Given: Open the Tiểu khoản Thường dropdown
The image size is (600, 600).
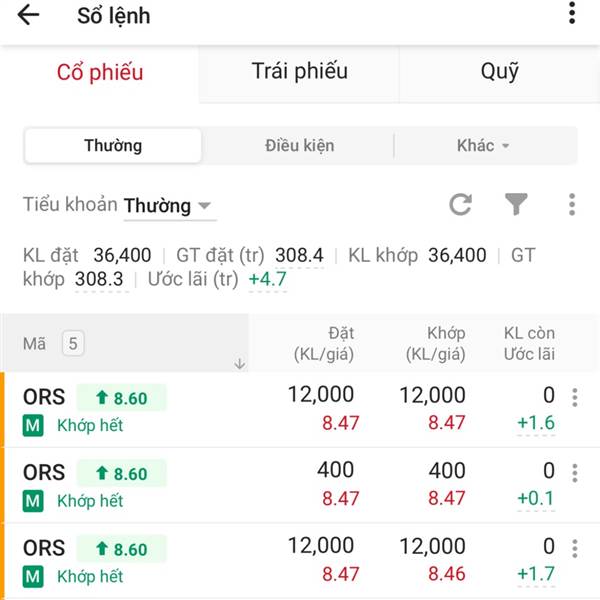Looking at the screenshot, I should (168, 206).
